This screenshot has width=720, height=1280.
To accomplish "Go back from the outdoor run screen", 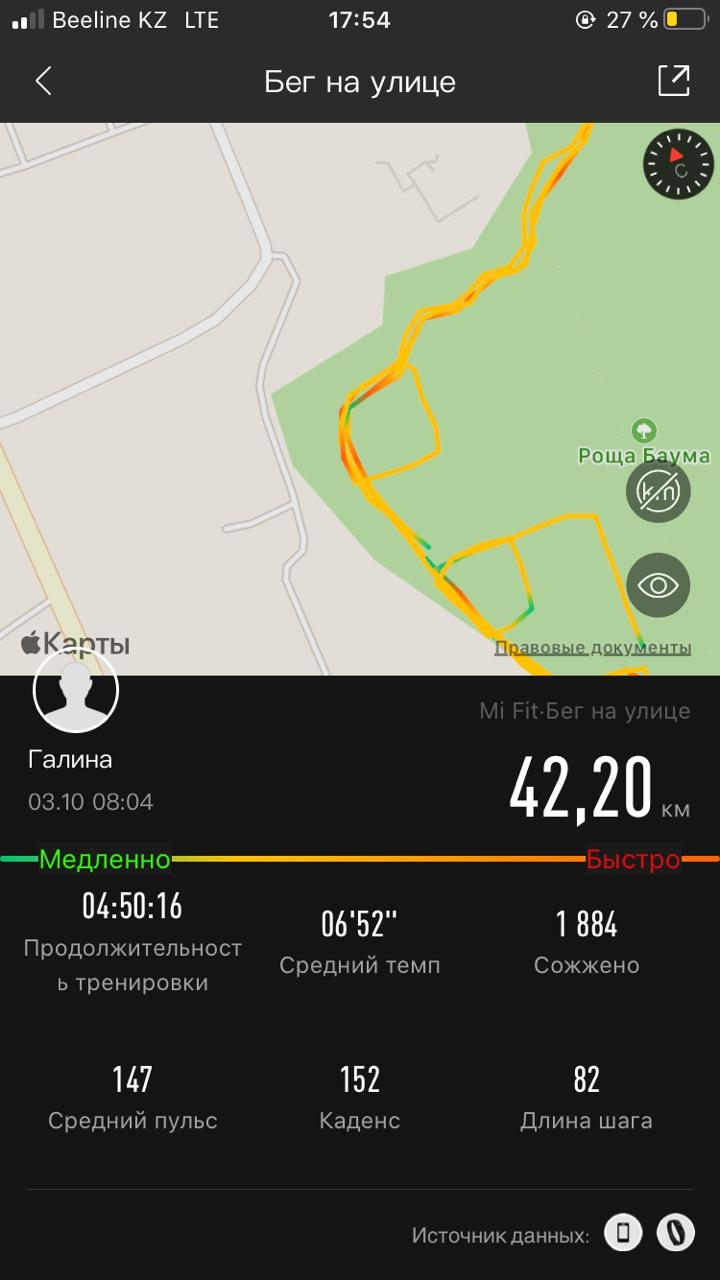I will coord(44,81).
